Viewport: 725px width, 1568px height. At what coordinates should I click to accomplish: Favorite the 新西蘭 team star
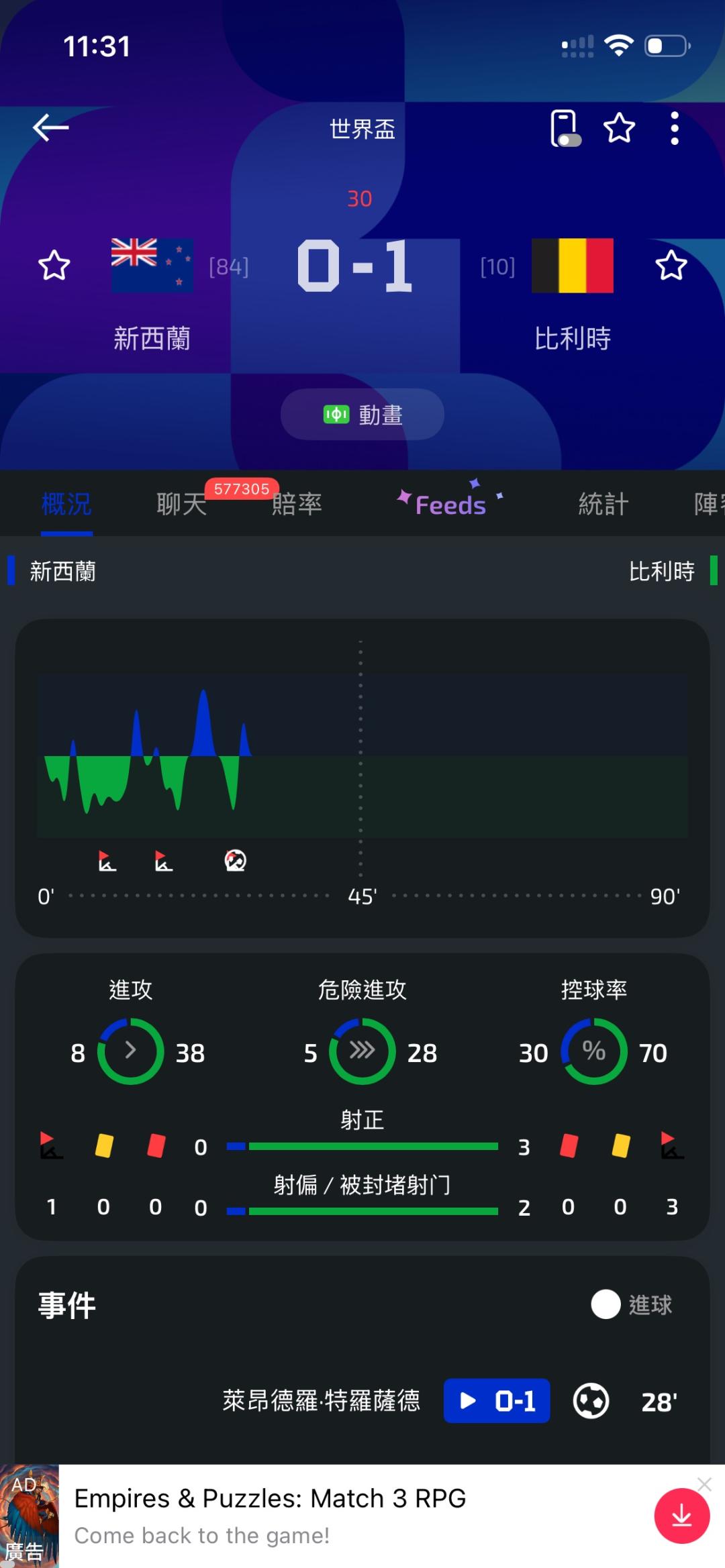(54, 266)
